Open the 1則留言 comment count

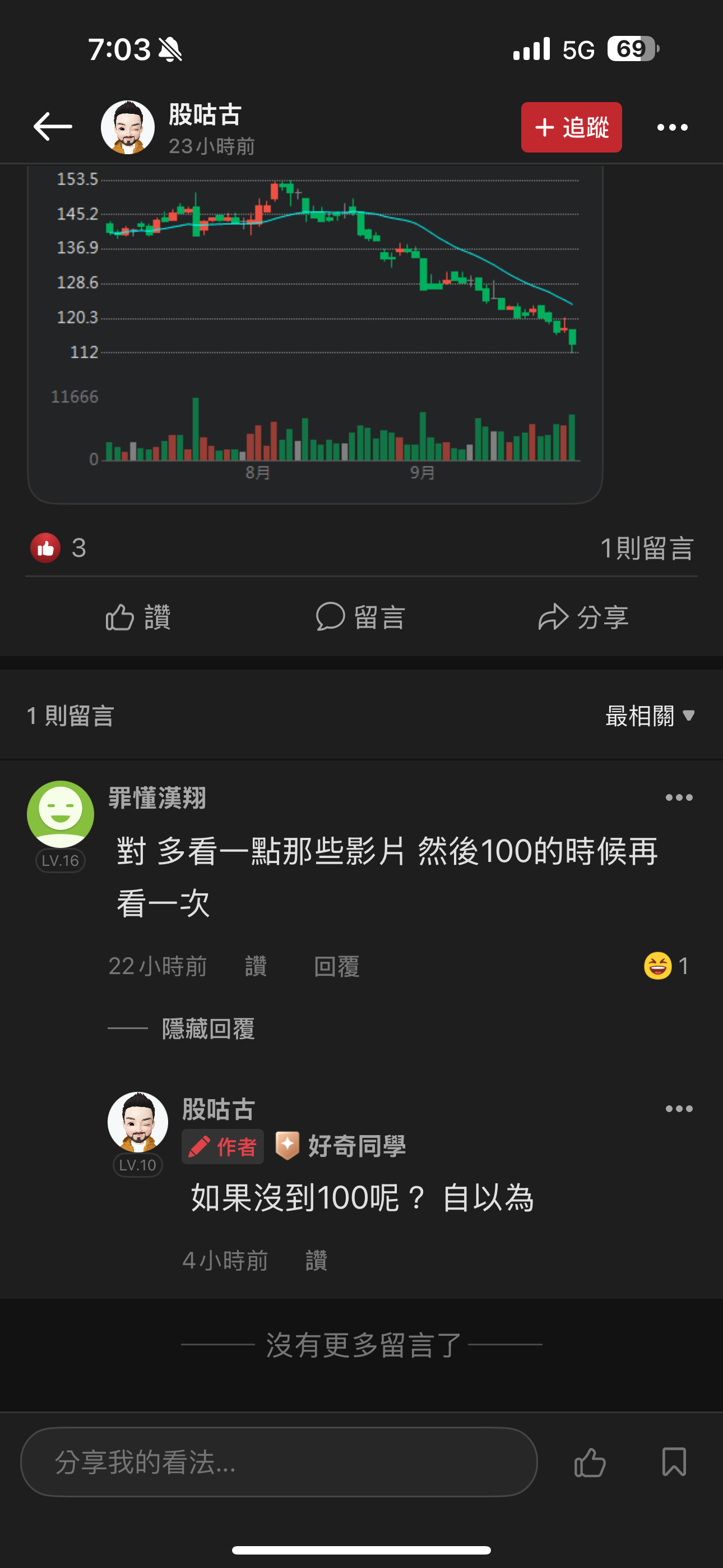coord(646,548)
